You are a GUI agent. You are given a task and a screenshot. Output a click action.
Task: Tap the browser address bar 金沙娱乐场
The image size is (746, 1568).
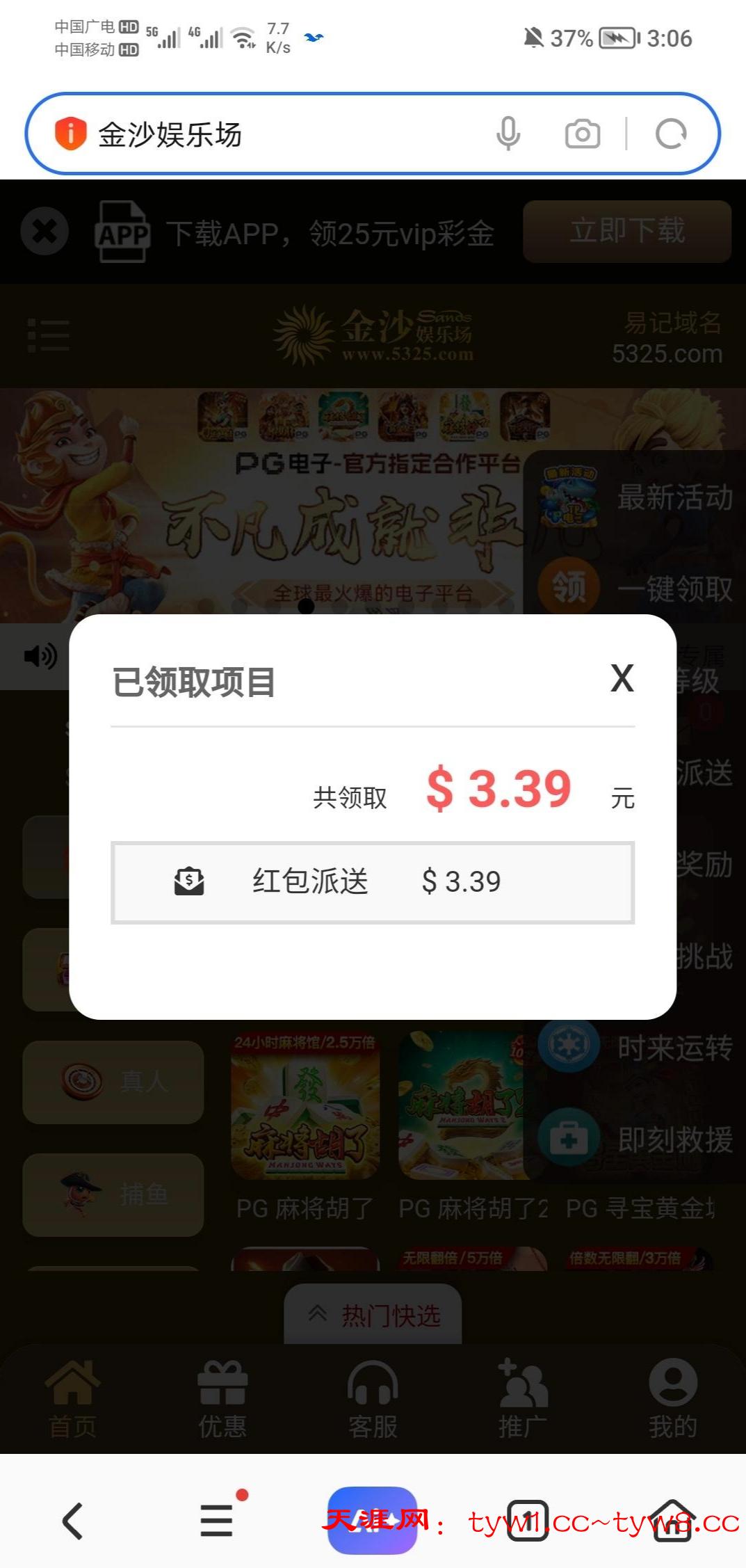[x=278, y=134]
